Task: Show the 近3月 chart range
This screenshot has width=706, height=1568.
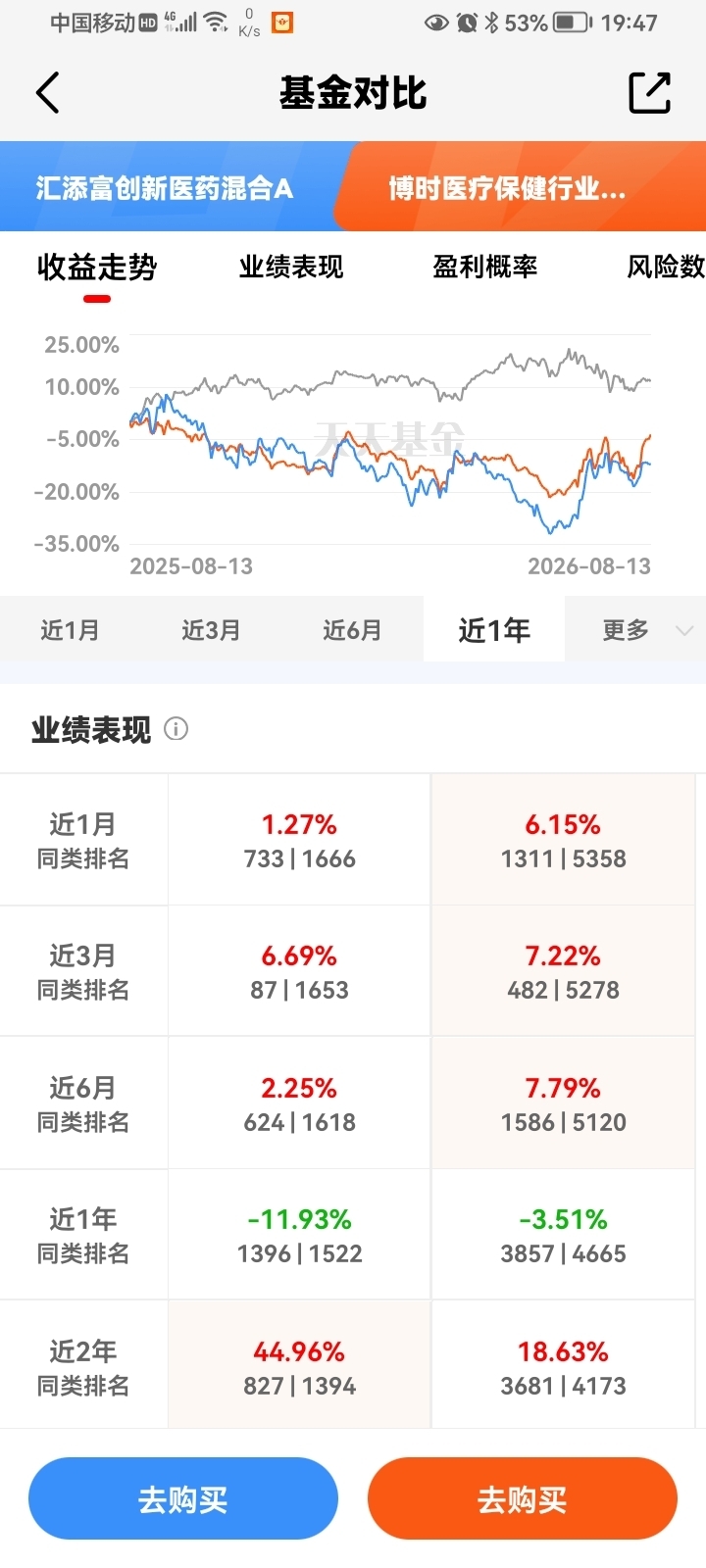Action: pyautogui.click(x=212, y=629)
